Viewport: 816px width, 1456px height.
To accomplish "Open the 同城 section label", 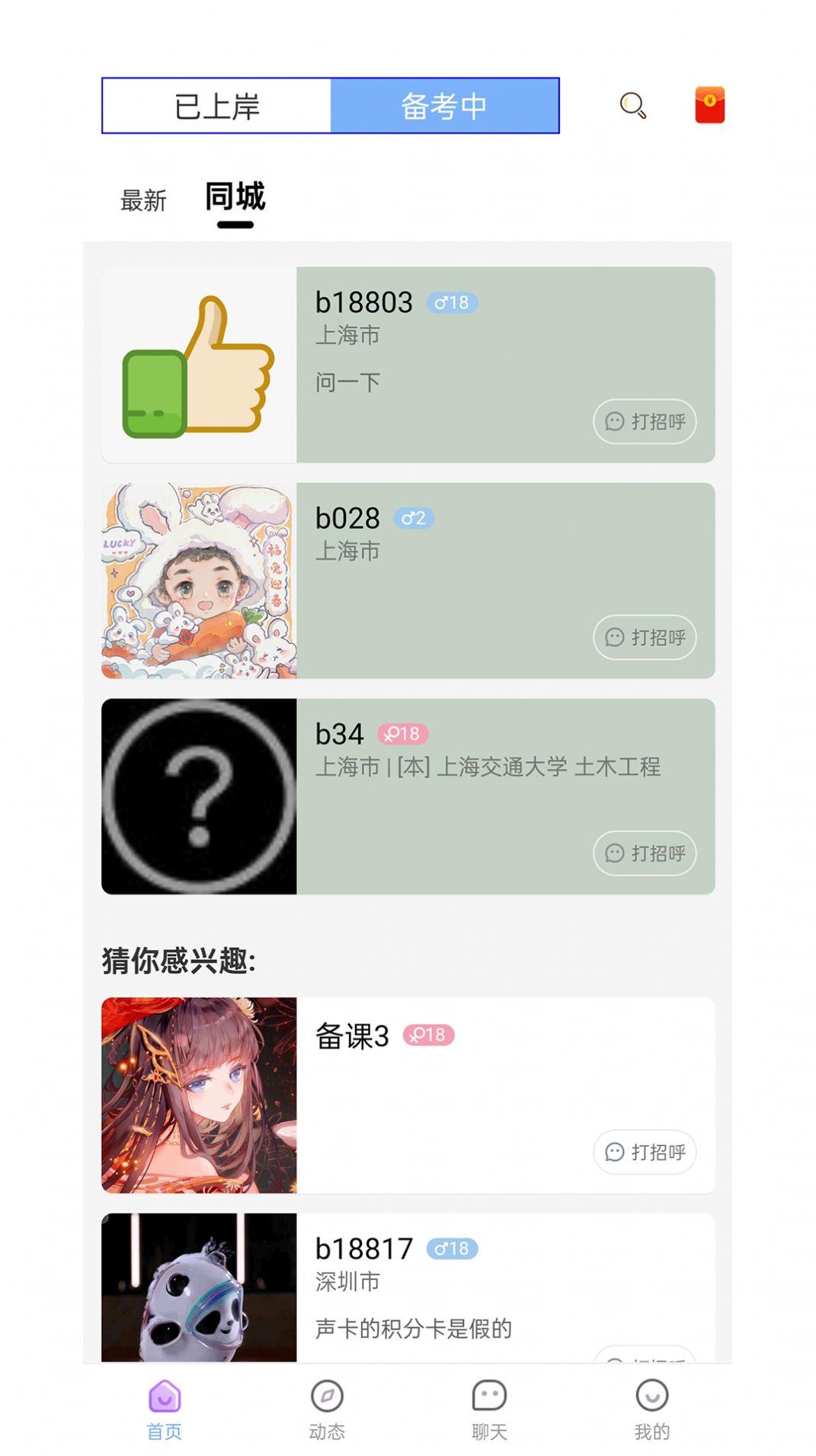I will pos(232,196).
